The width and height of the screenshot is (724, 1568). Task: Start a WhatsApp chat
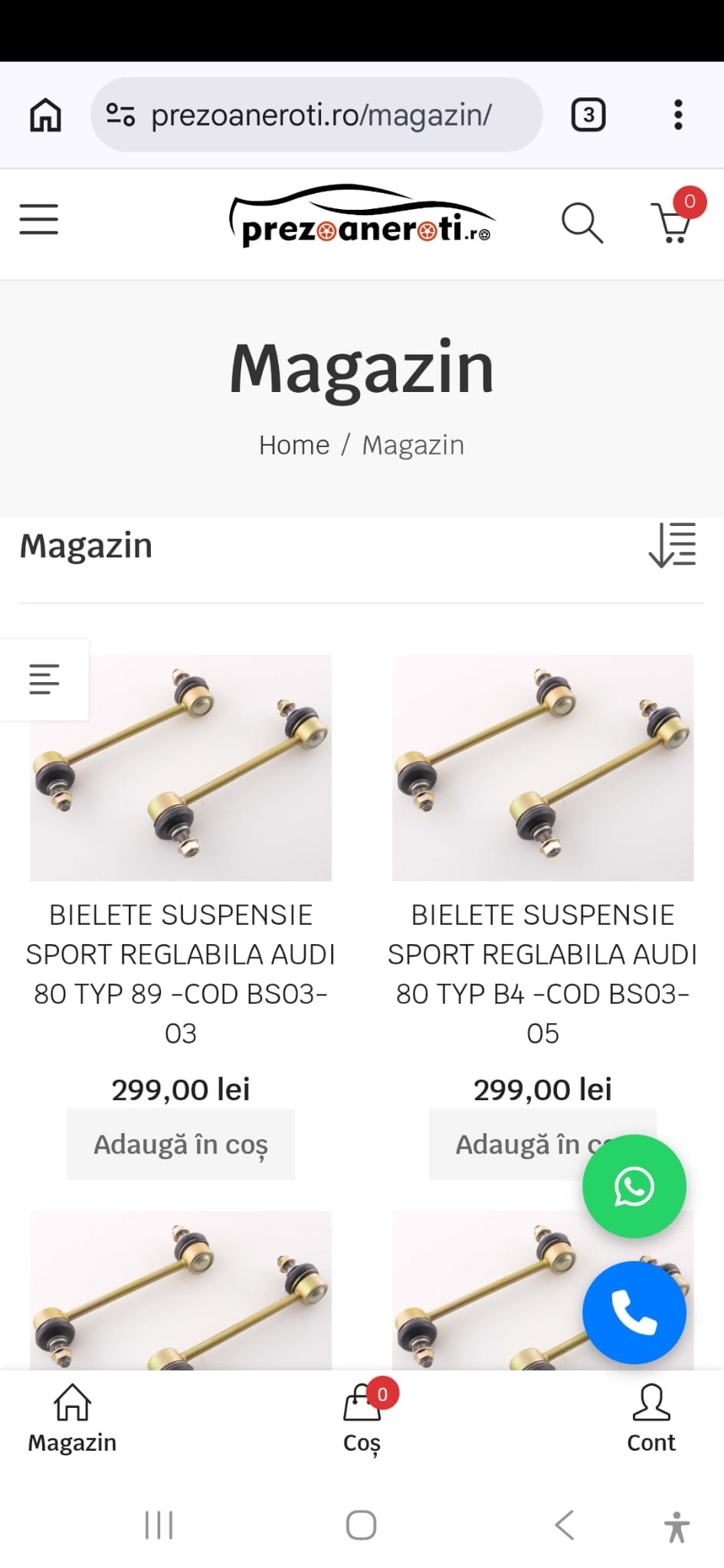point(634,1186)
